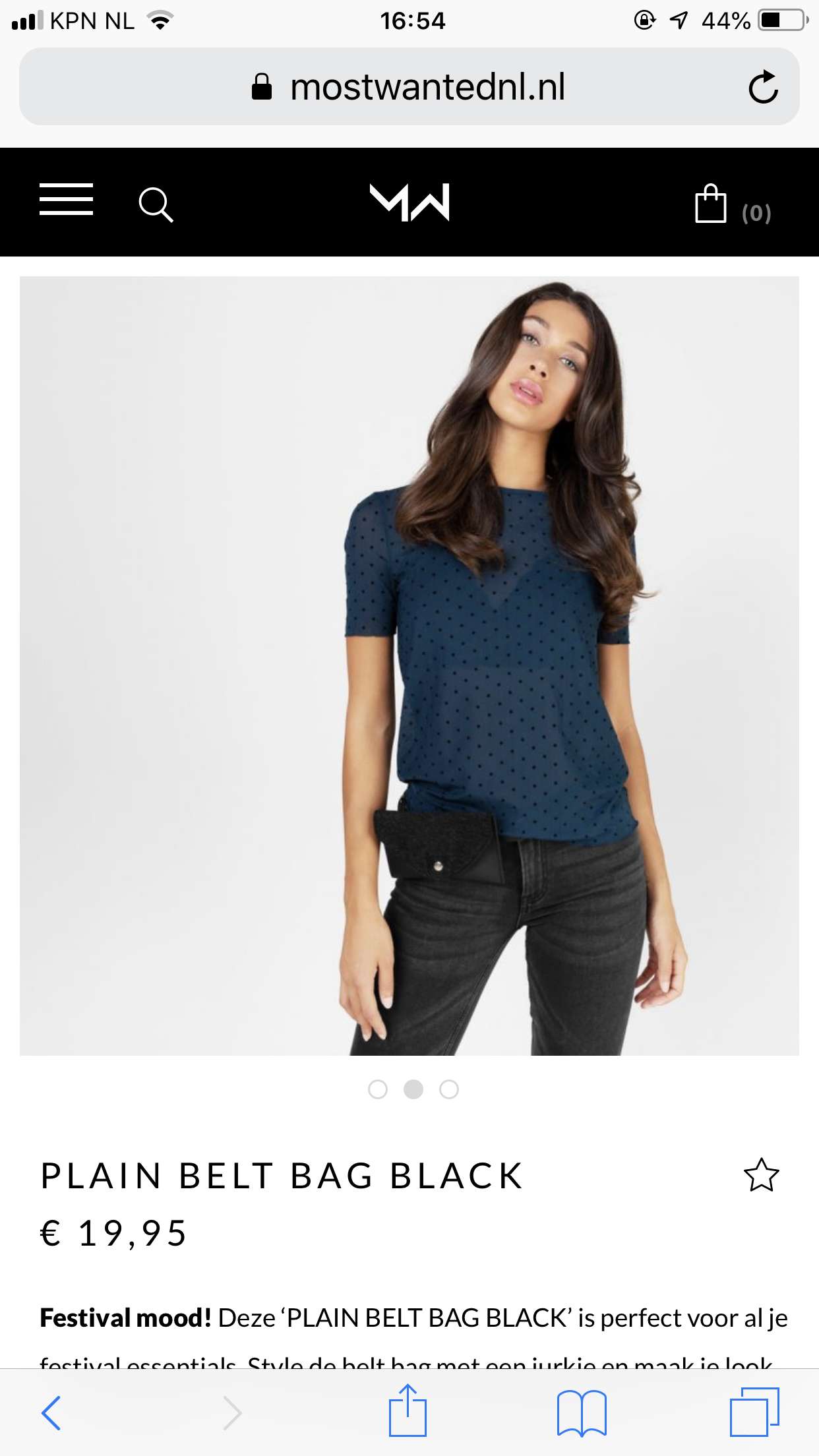Screen dimensions: 819x1456
Task: Show open Safari tabs
Action: point(754,1412)
